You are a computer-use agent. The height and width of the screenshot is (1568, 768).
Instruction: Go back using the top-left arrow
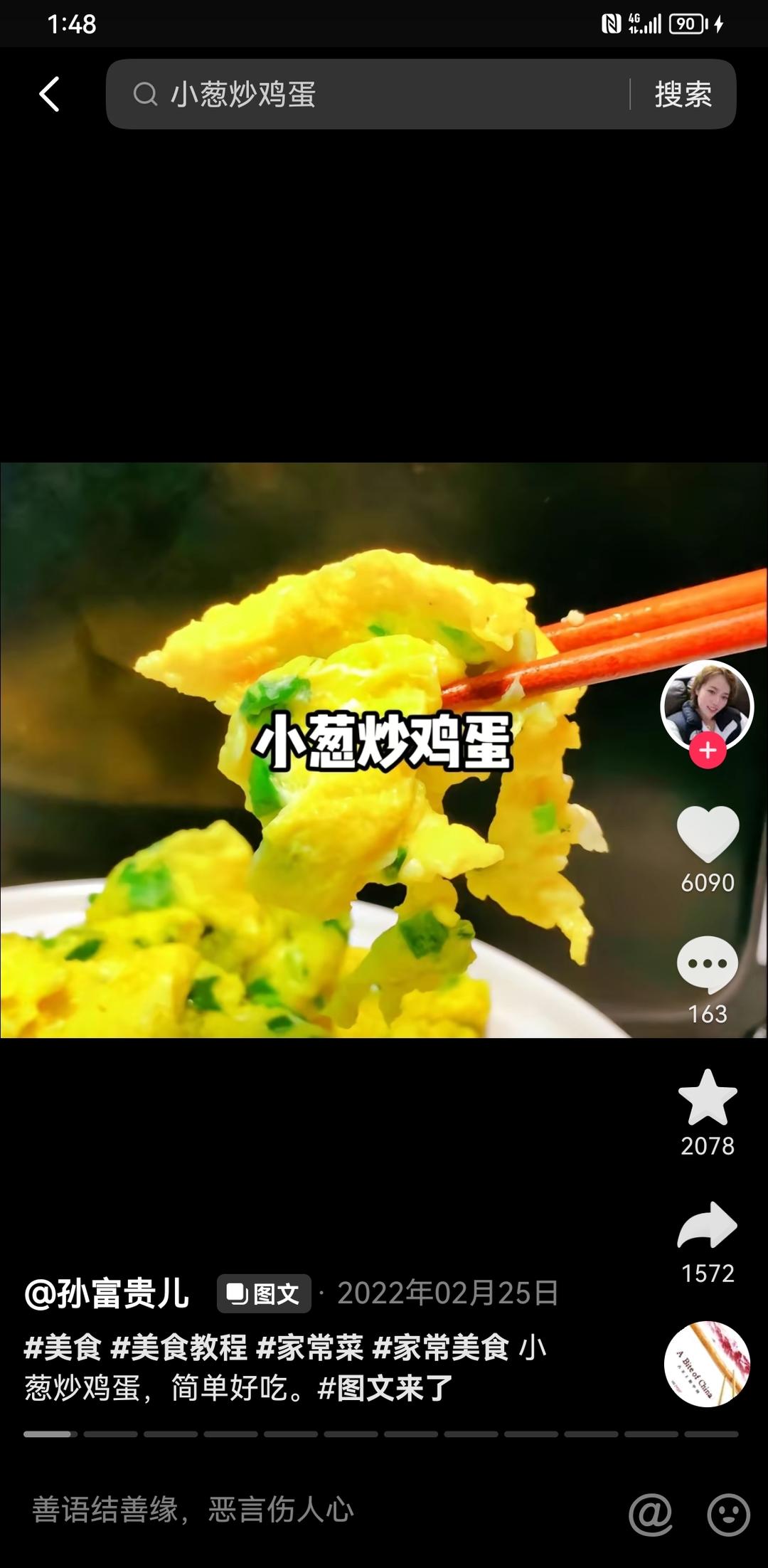[x=48, y=94]
